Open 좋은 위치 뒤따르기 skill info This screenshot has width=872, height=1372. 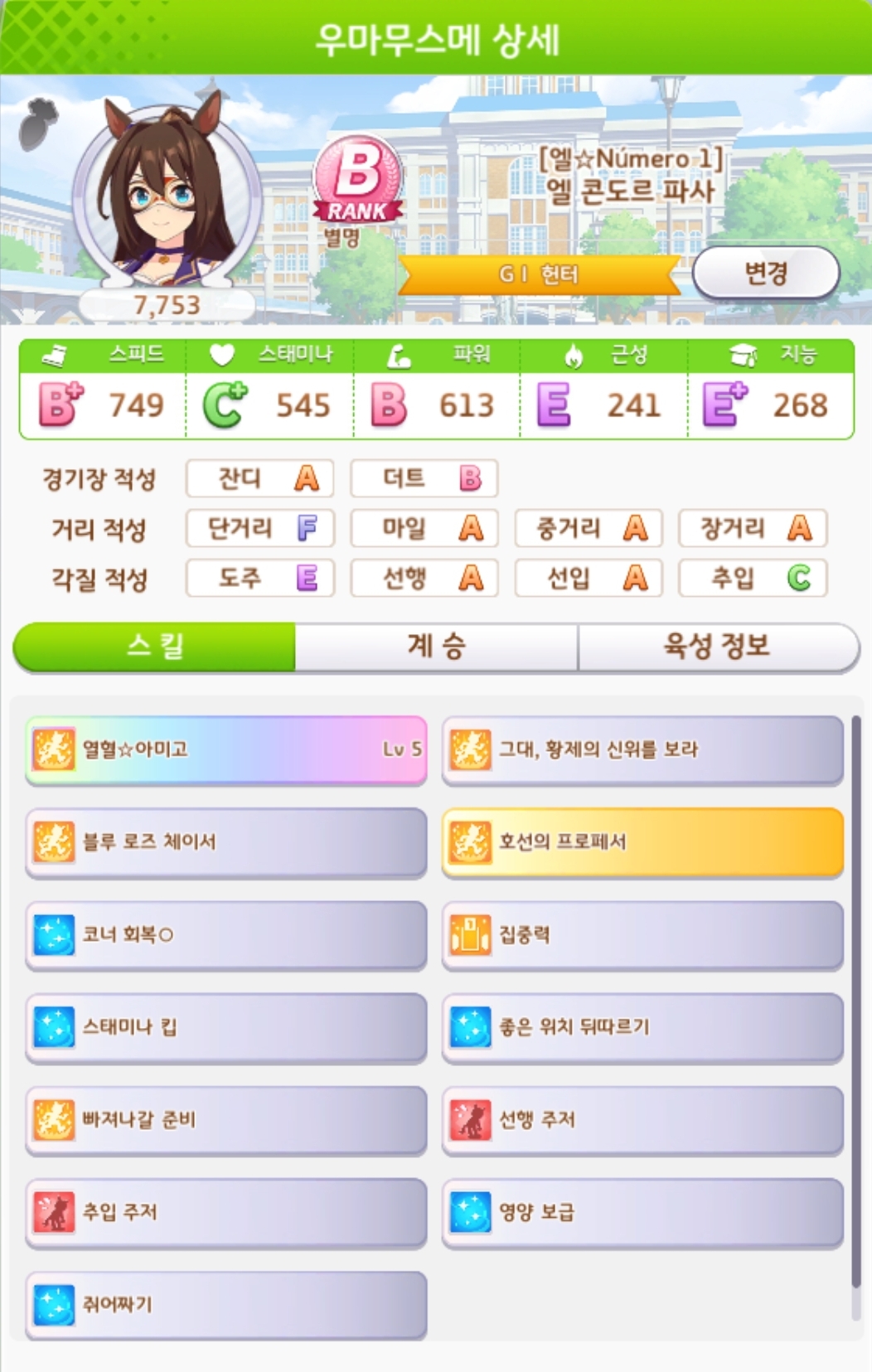coord(642,1028)
